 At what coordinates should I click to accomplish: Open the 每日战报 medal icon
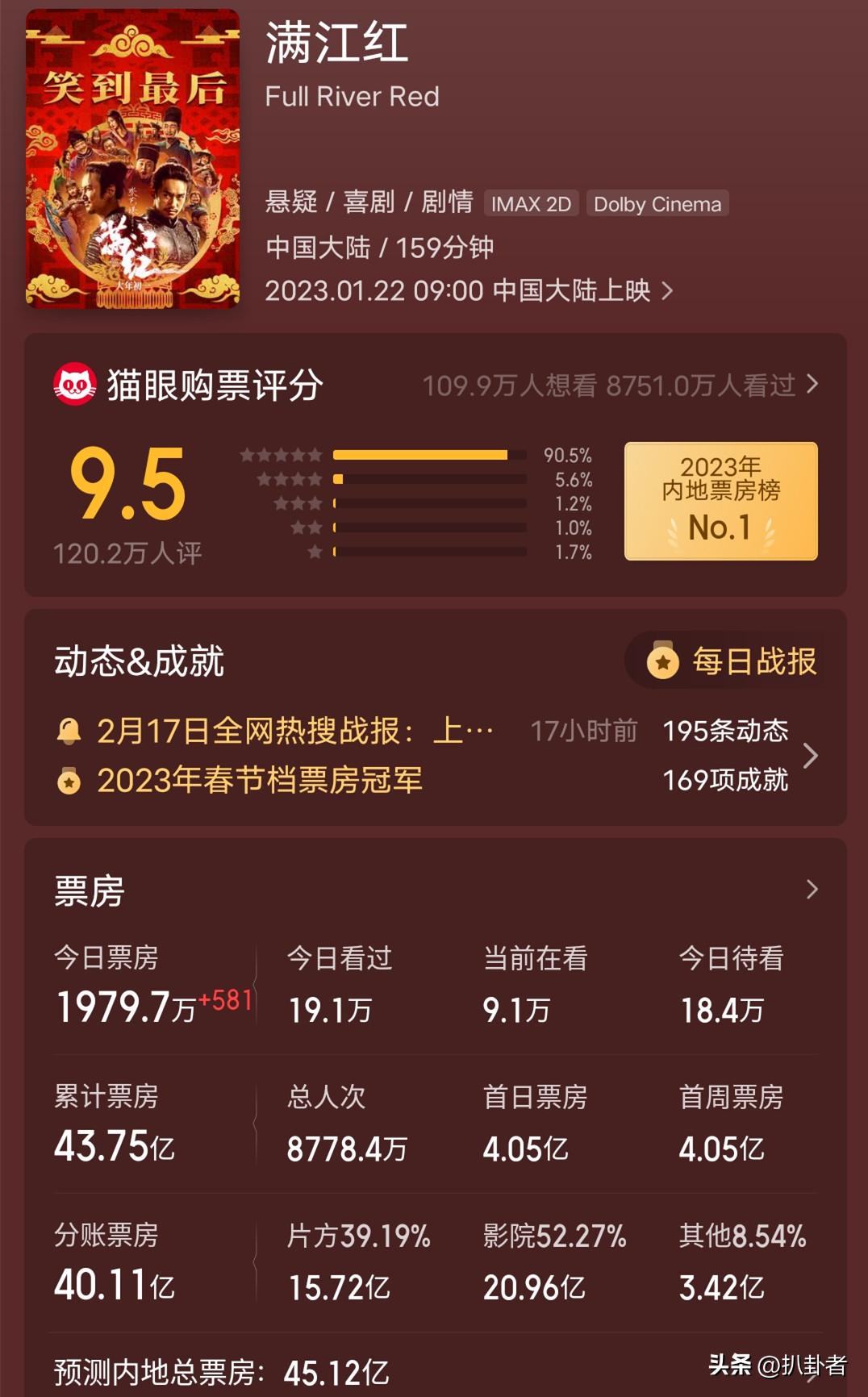tap(661, 661)
